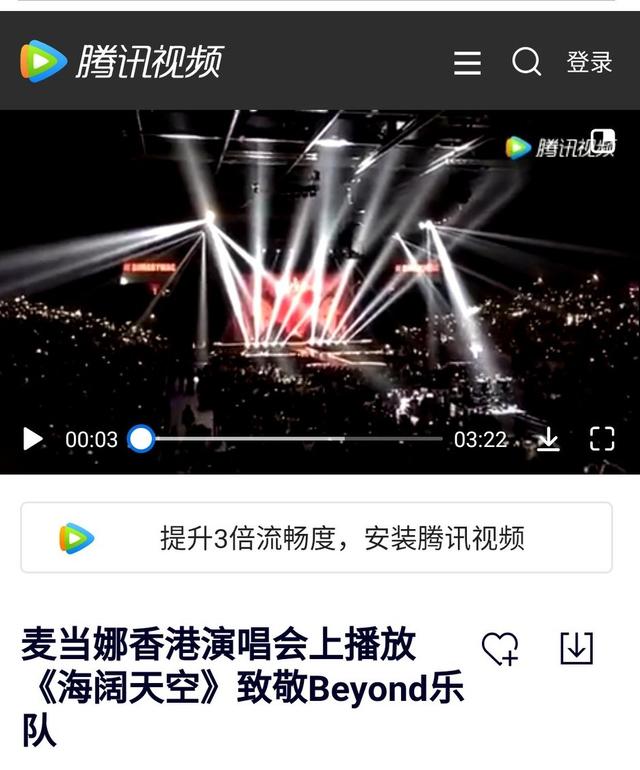
Task: Add the video to favorites
Action: [500, 649]
